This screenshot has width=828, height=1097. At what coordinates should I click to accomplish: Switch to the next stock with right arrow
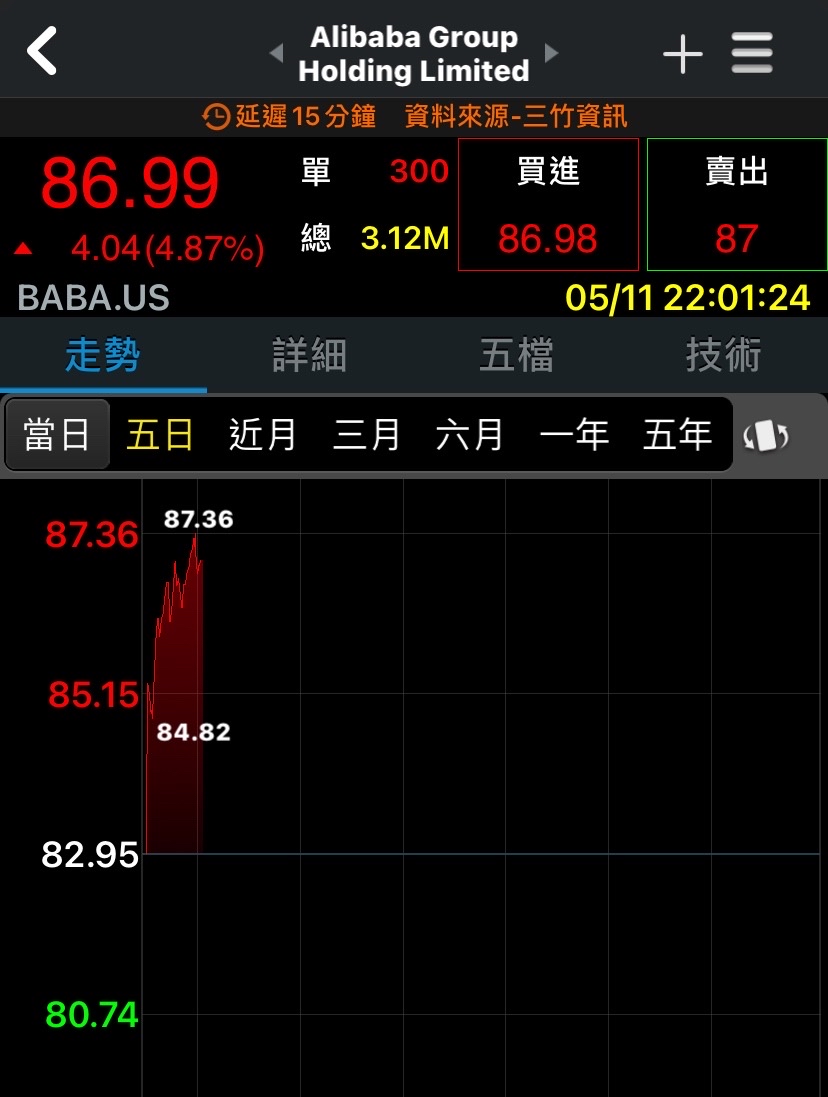551,53
